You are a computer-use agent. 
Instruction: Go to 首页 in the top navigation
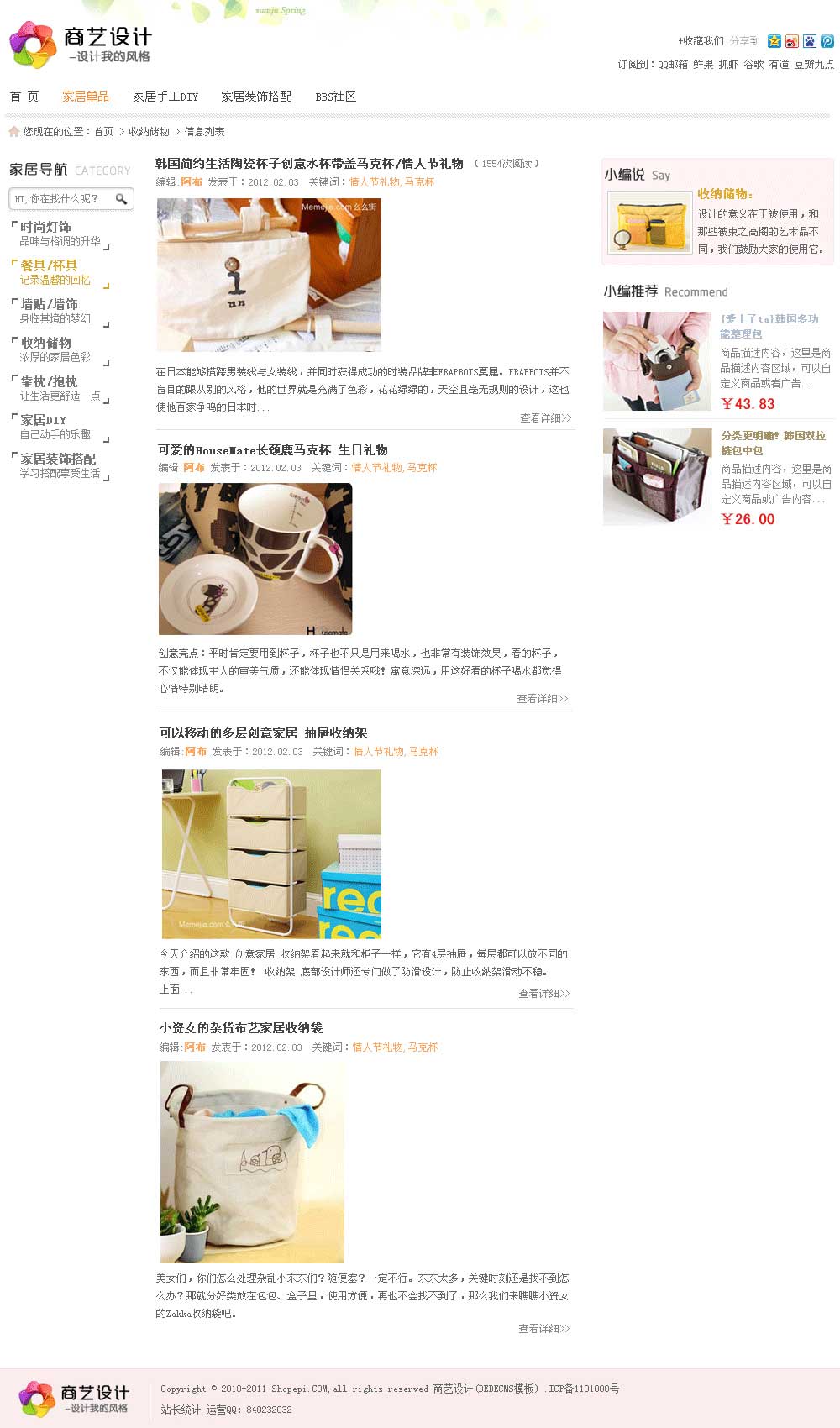[x=24, y=97]
